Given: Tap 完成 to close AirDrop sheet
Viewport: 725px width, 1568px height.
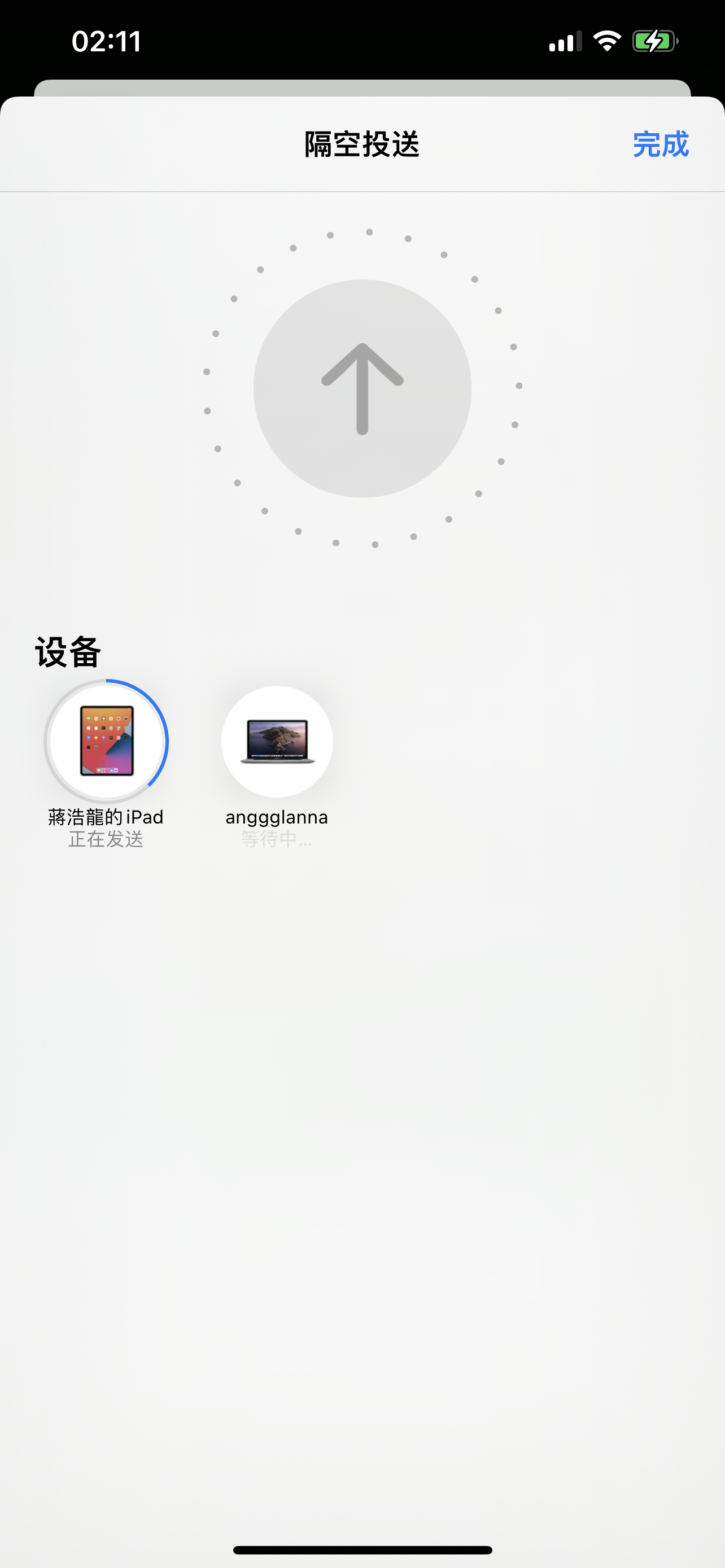Looking at the screenshot, I should click(x=660, y=145).
